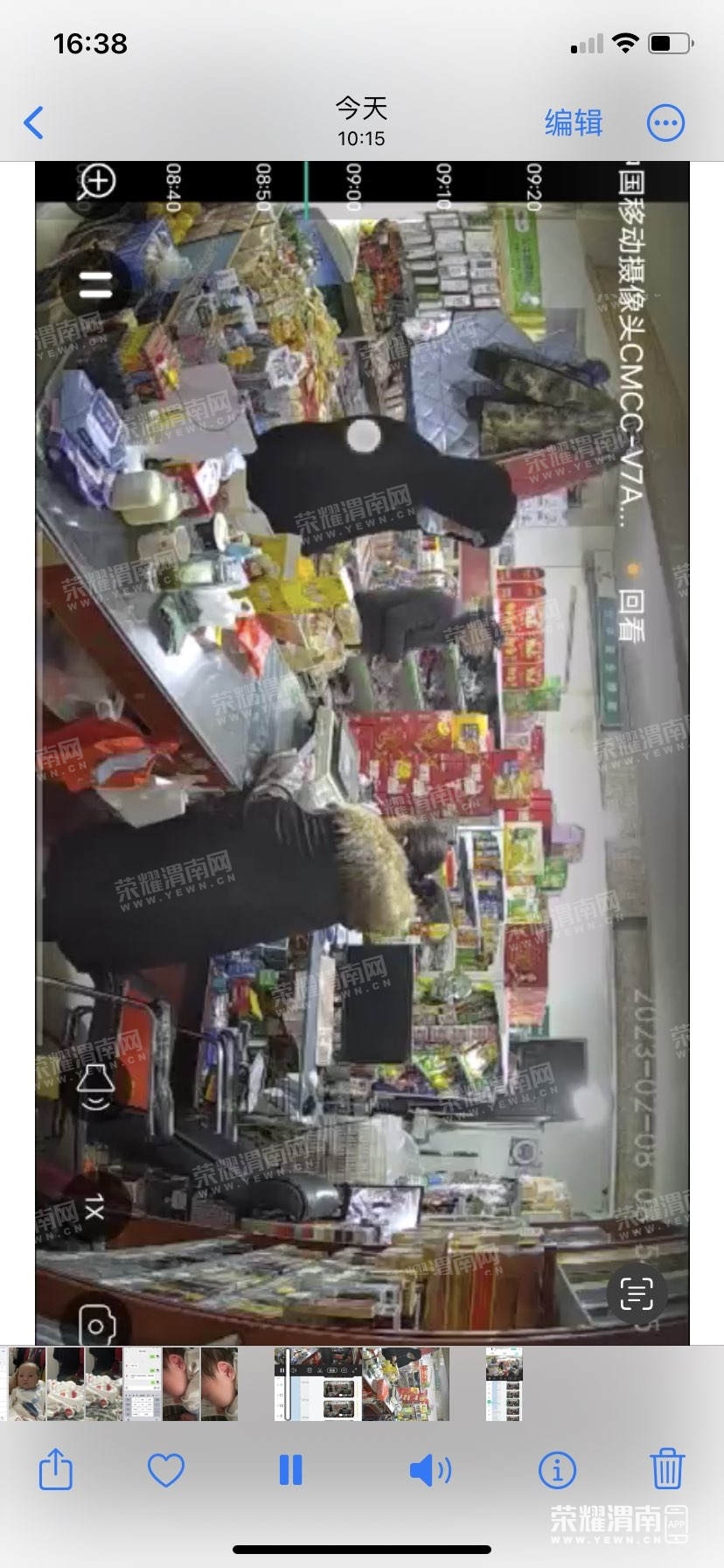The height and width of the screenshot is (1568, 724).
Task: Select the rightmost thumbnail in the strip
Action: point(504,1383)
